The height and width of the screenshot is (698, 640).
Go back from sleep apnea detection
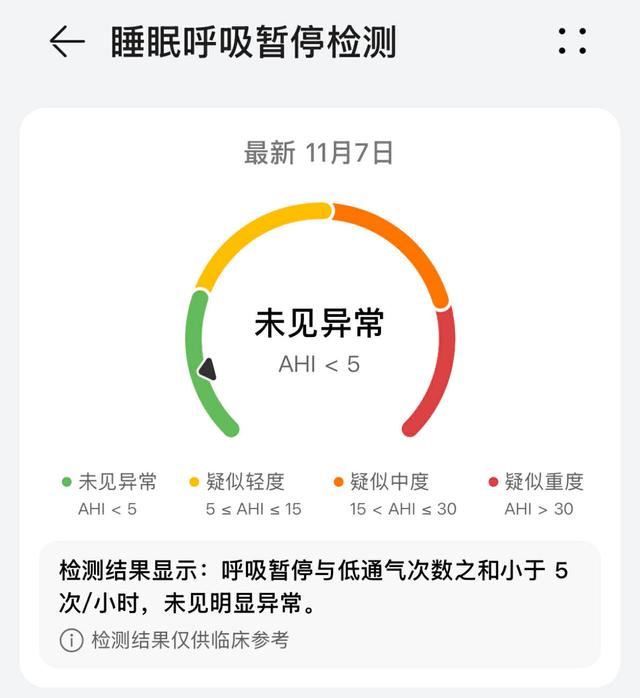67,42
